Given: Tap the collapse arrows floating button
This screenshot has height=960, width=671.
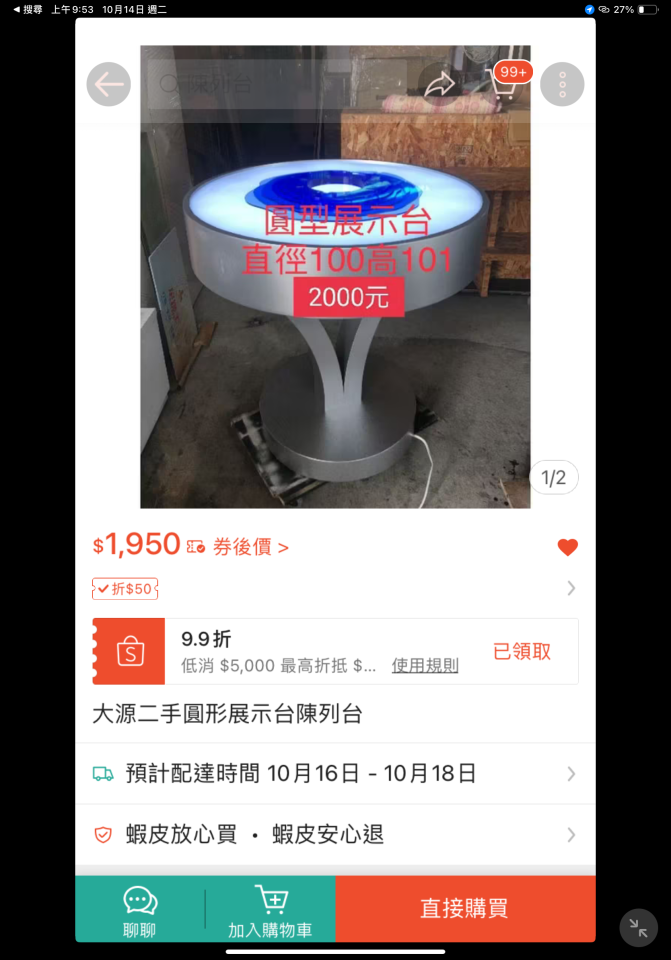Looking at the screenshot, I should (x=639, y=927).
